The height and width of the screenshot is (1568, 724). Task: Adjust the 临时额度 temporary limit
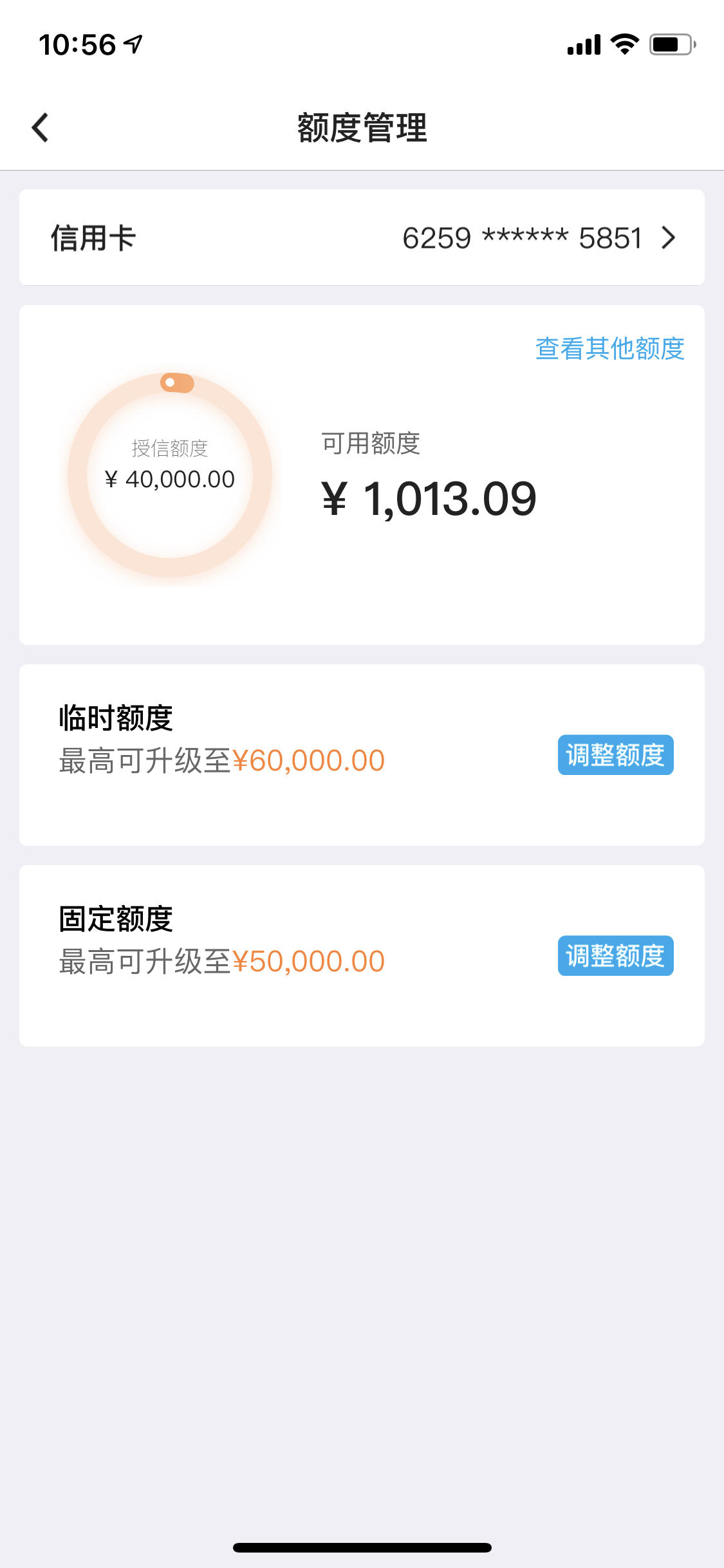click(615, 754)
